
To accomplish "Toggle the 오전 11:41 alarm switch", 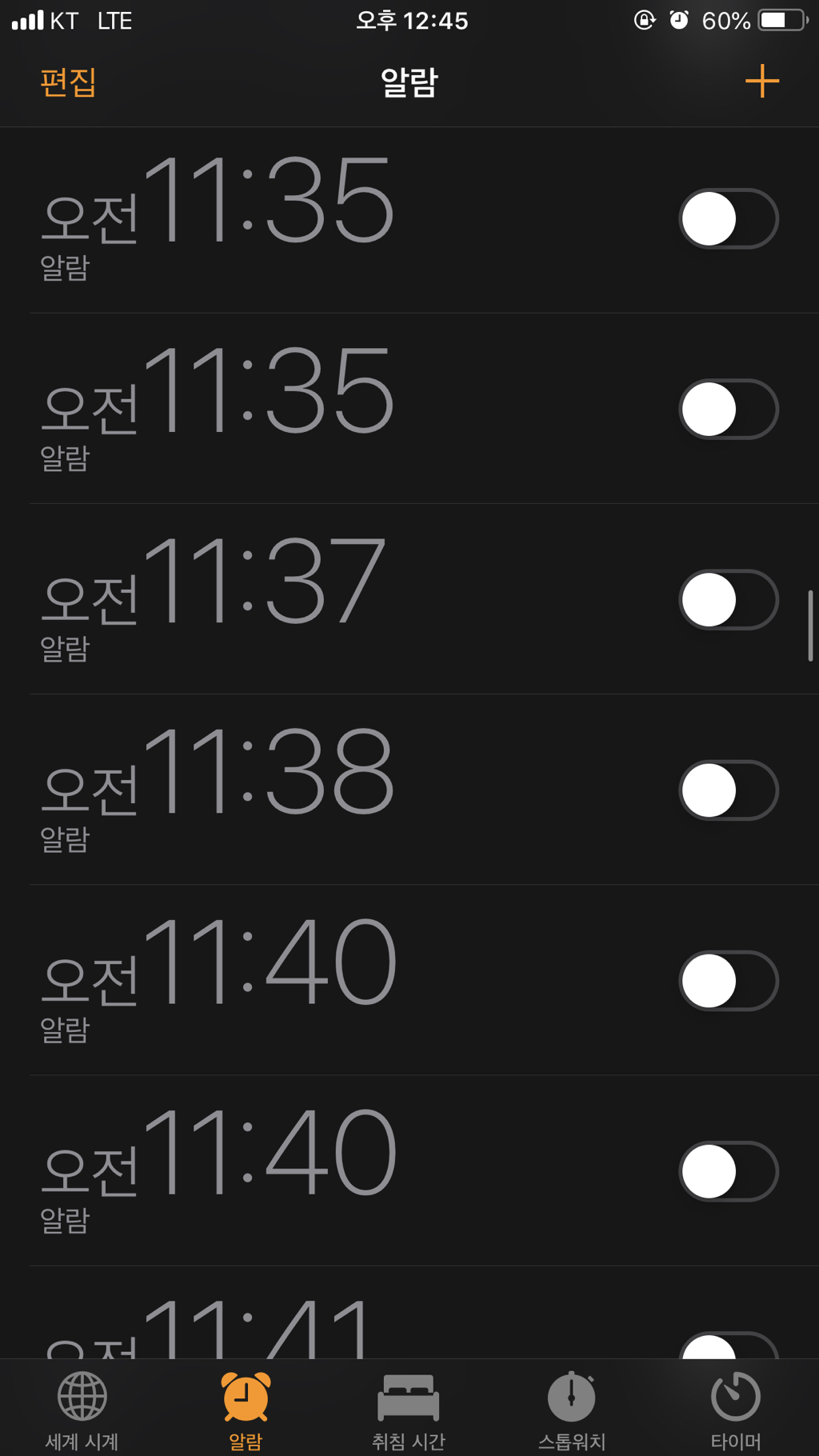I will [729, 1346].
